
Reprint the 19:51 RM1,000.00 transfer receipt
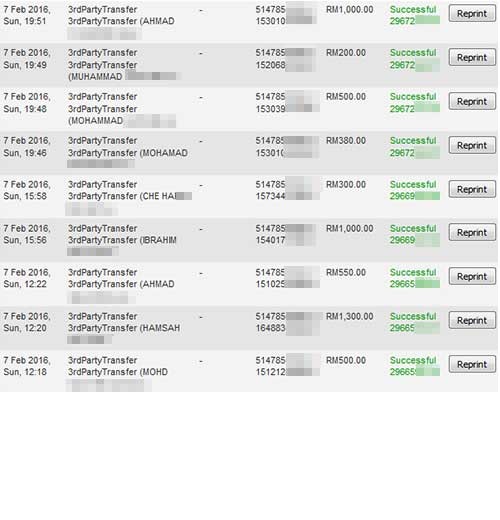coord(472,13)
